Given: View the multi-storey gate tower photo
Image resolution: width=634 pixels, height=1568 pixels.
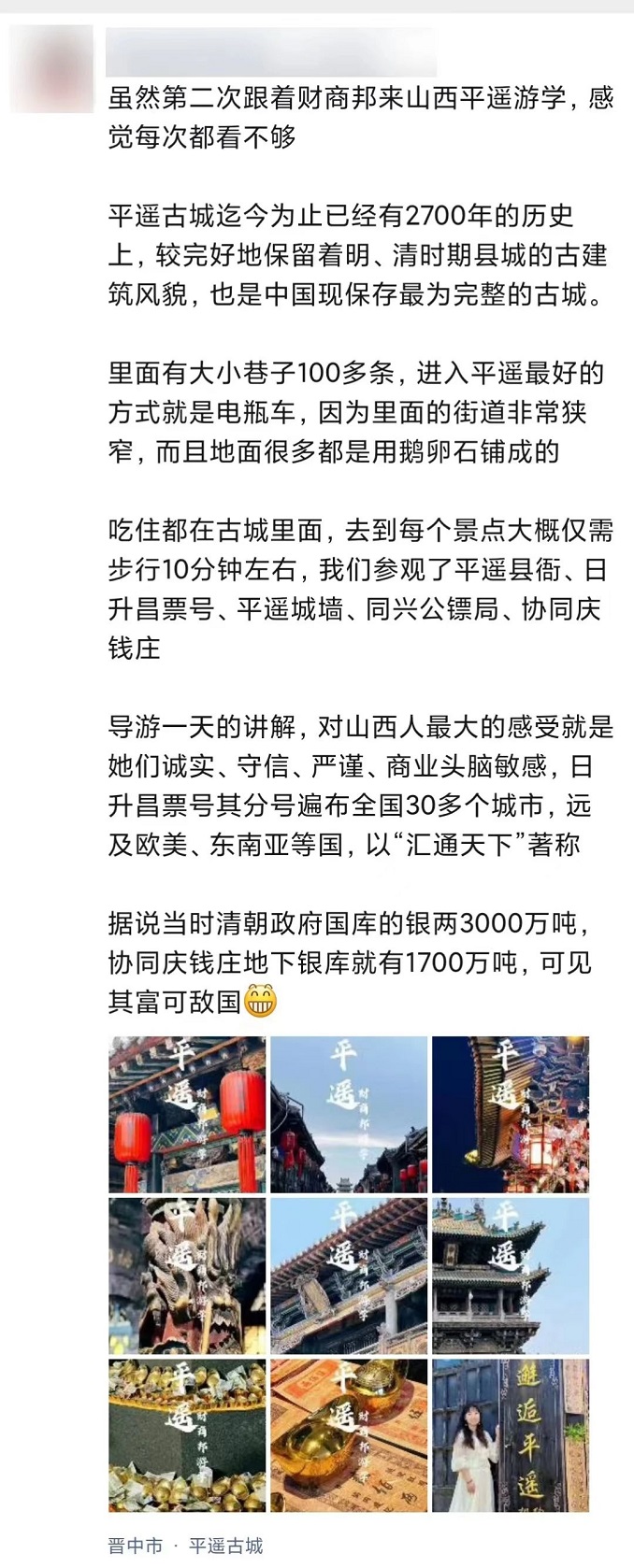Looking at the screenshot, I should [511, 1276].
